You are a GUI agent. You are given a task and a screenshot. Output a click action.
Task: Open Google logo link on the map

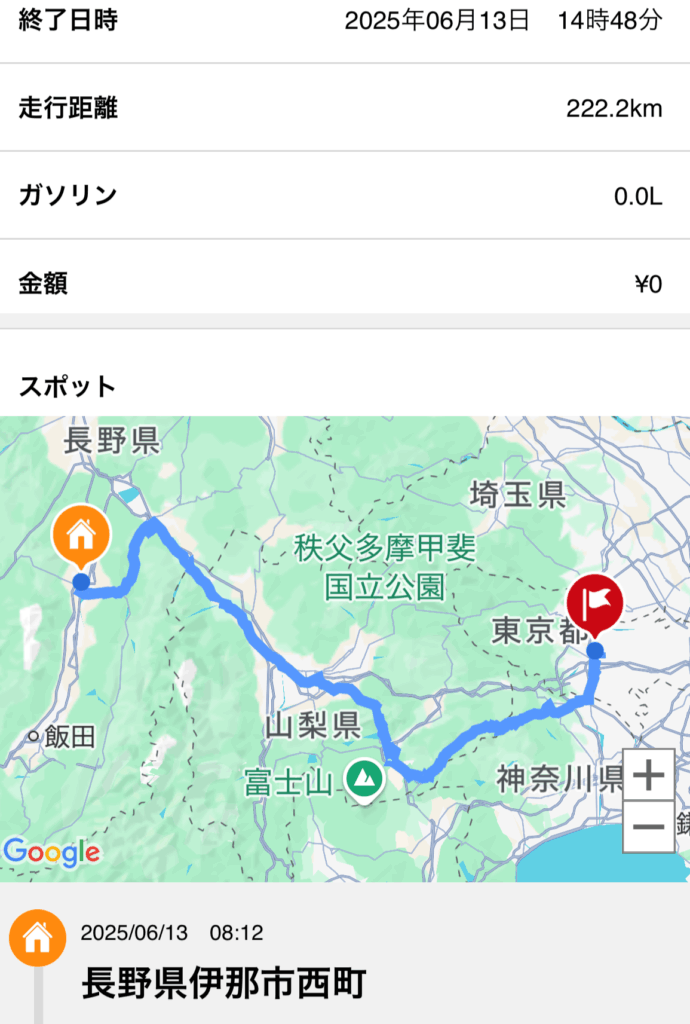point(51,852)
